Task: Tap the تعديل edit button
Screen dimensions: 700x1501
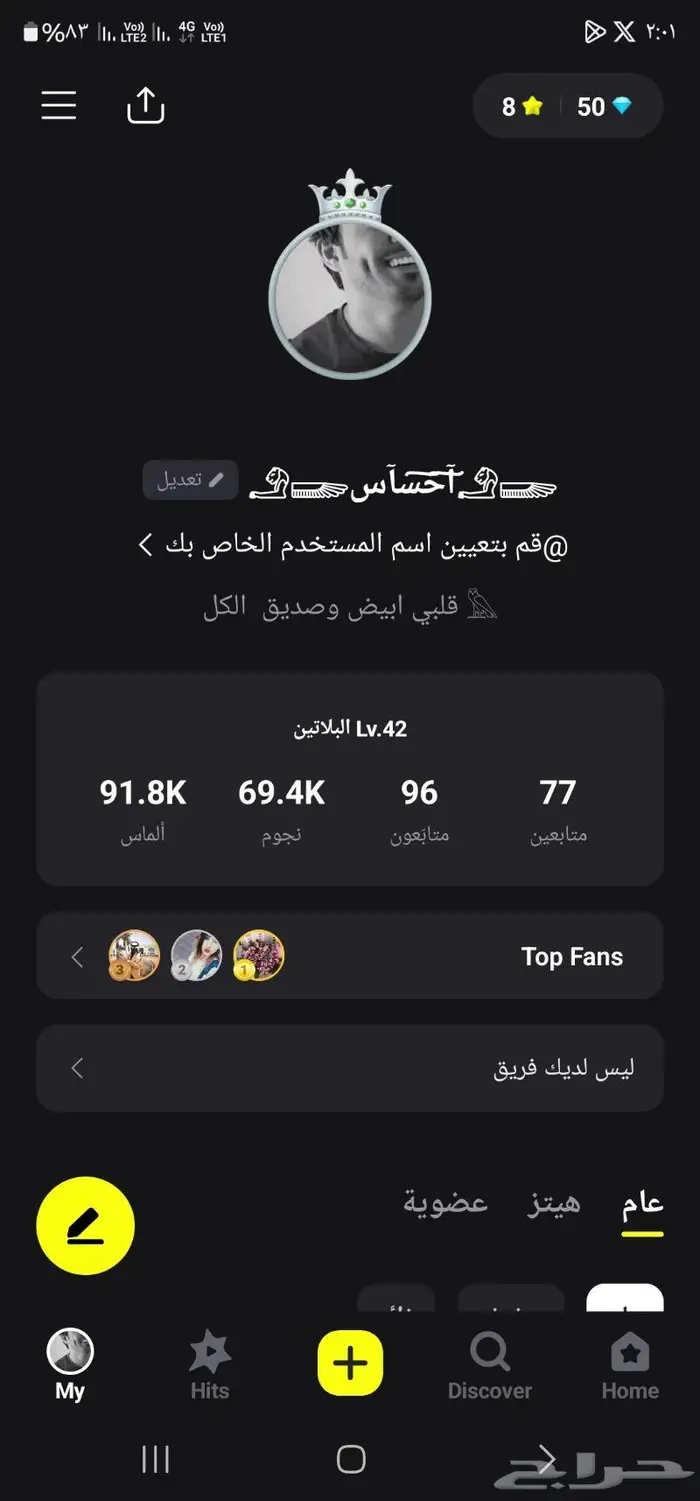Action: click(x=190, y=480)
